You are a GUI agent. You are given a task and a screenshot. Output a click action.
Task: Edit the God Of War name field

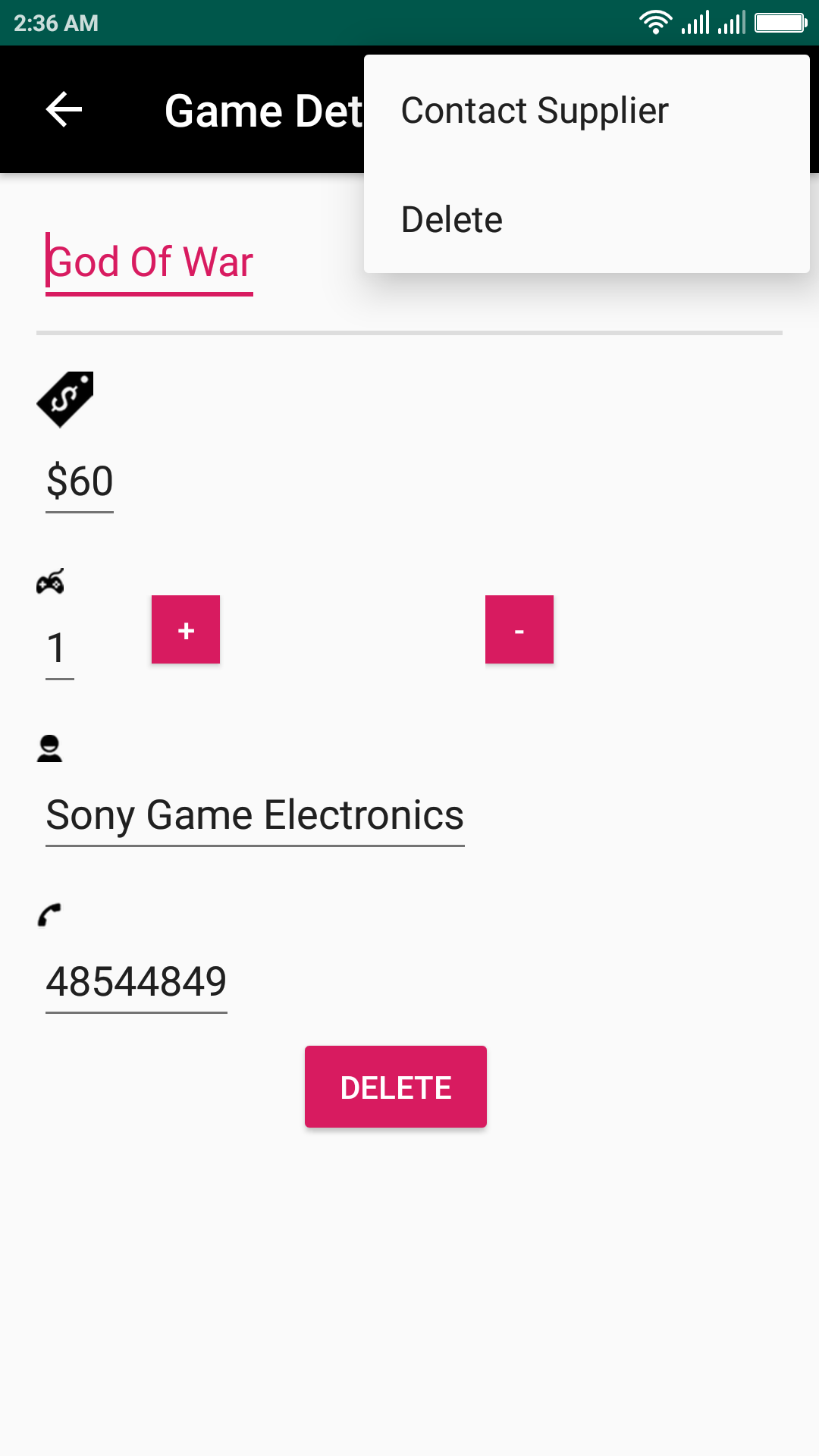click(x=150, y=262)
